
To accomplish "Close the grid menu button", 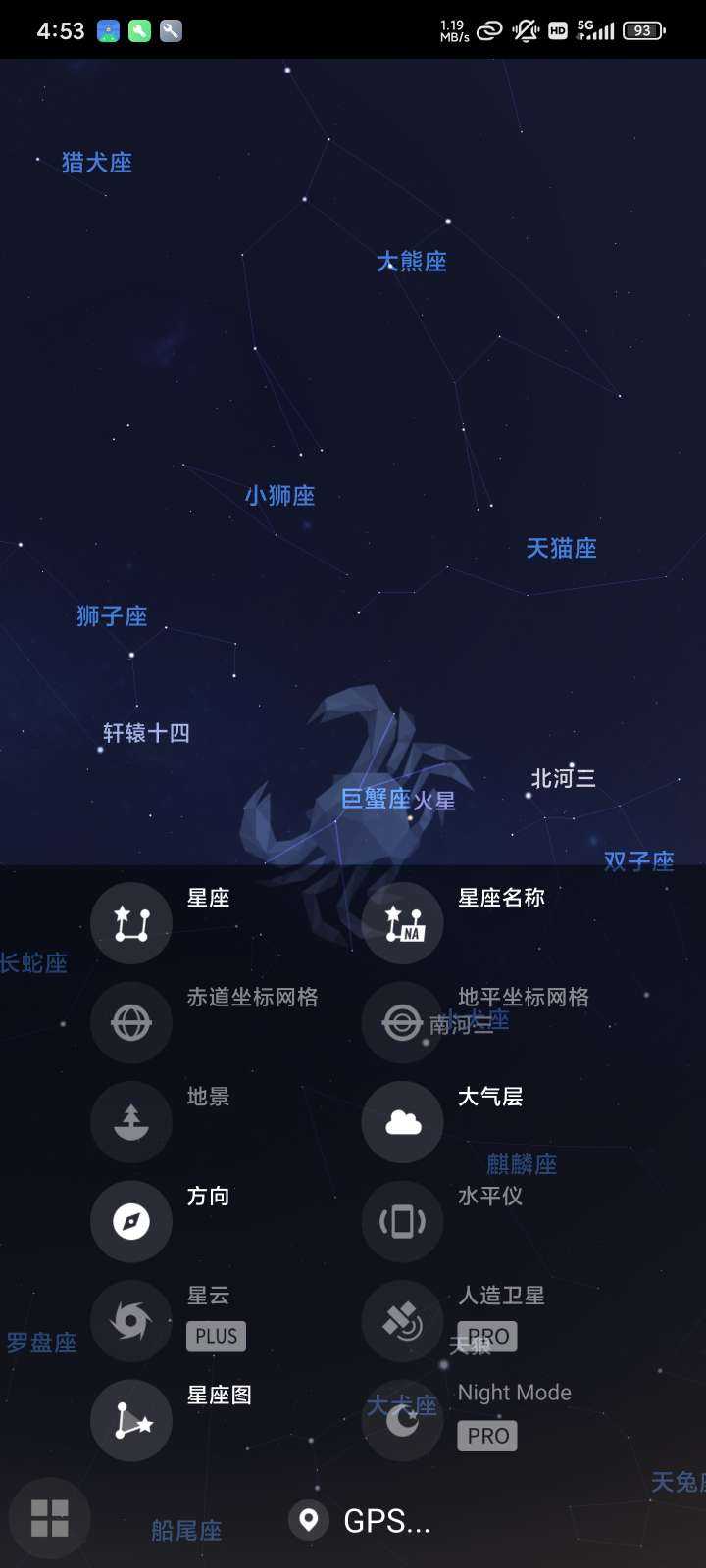I will pyautogui.click(x=49, y=1518).
